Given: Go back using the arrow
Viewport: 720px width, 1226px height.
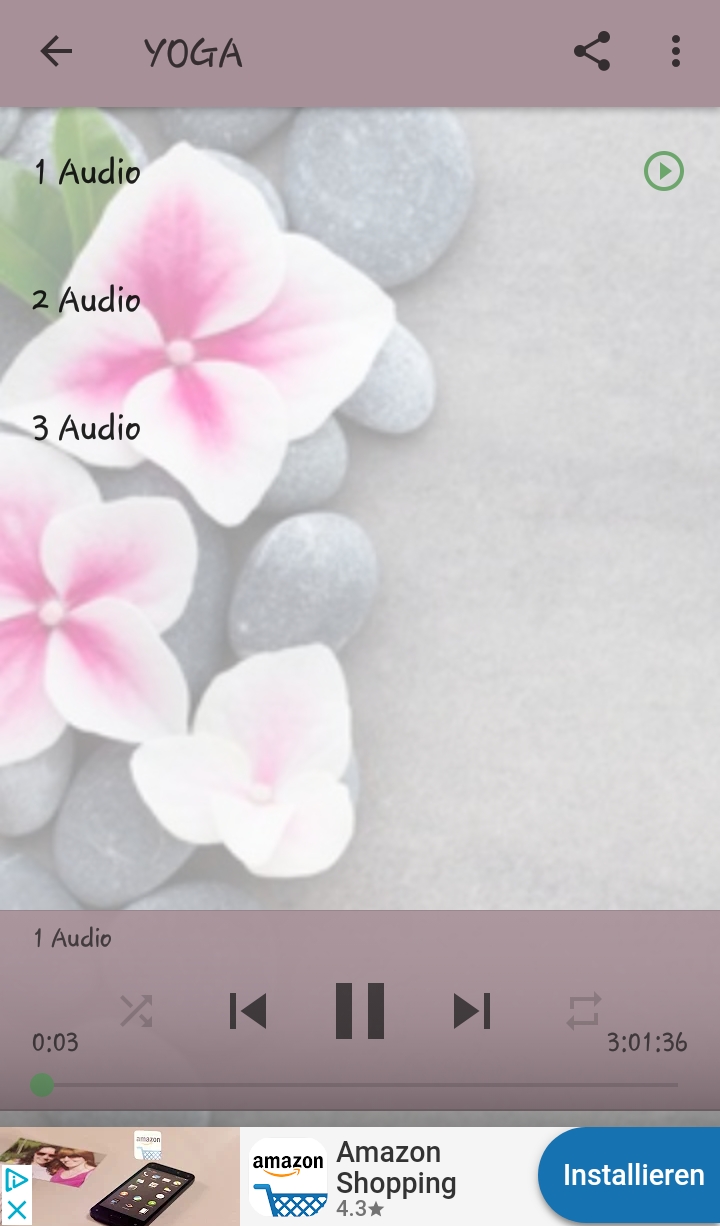Looking at the screenshot, I should (x=56, y=52).
